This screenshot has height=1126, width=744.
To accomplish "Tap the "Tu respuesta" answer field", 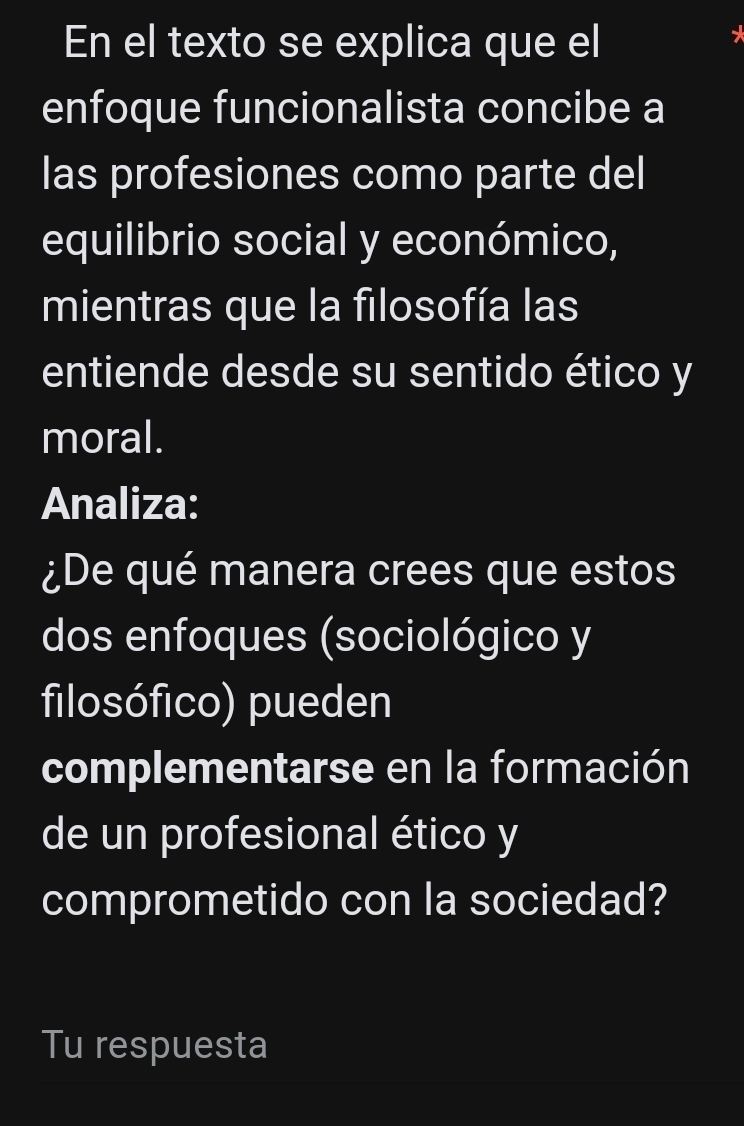I will 300,1046.
